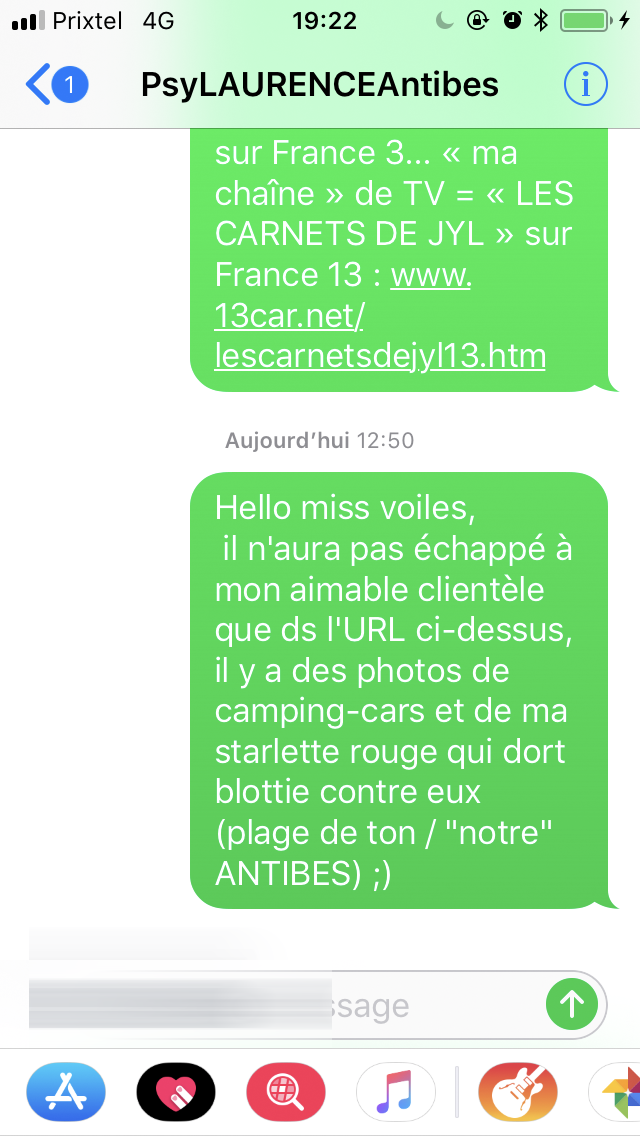Open the web image search app icon
The width and height of the screenshot is (640, 1136).
[x=286, y=1092]
